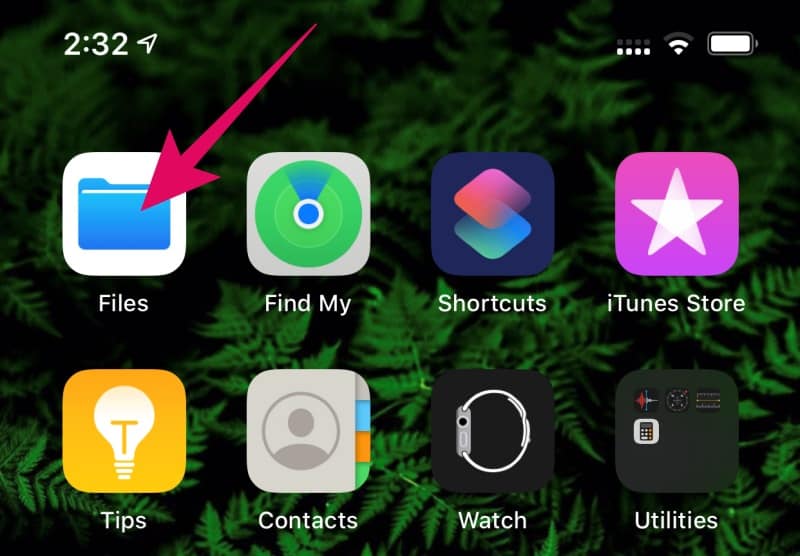The width and height of the screenshot is (800, 556).
Task: Open the Utilities folder
Action: (x=676, y=431)
